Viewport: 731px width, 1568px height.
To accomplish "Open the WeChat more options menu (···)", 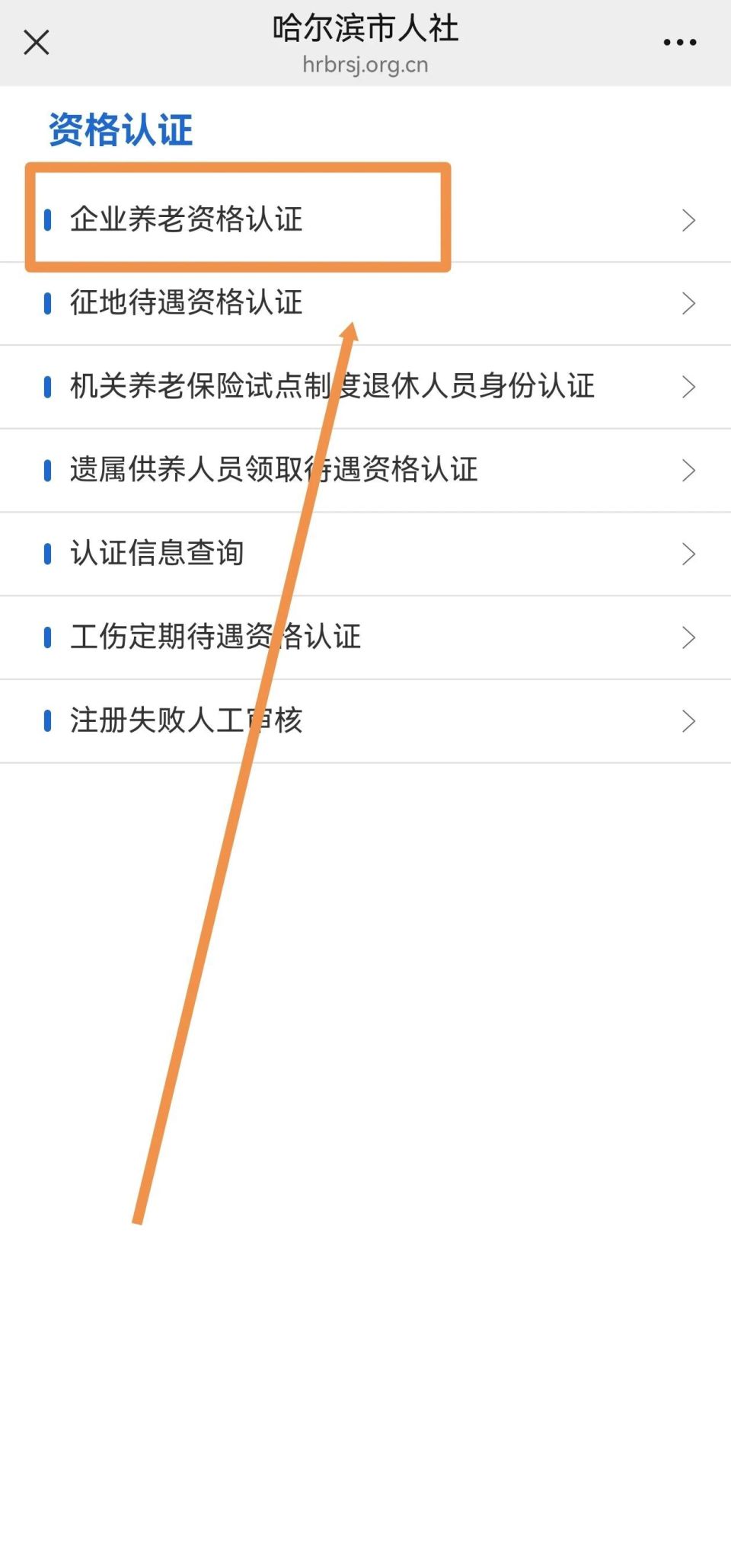I will 680,42.
